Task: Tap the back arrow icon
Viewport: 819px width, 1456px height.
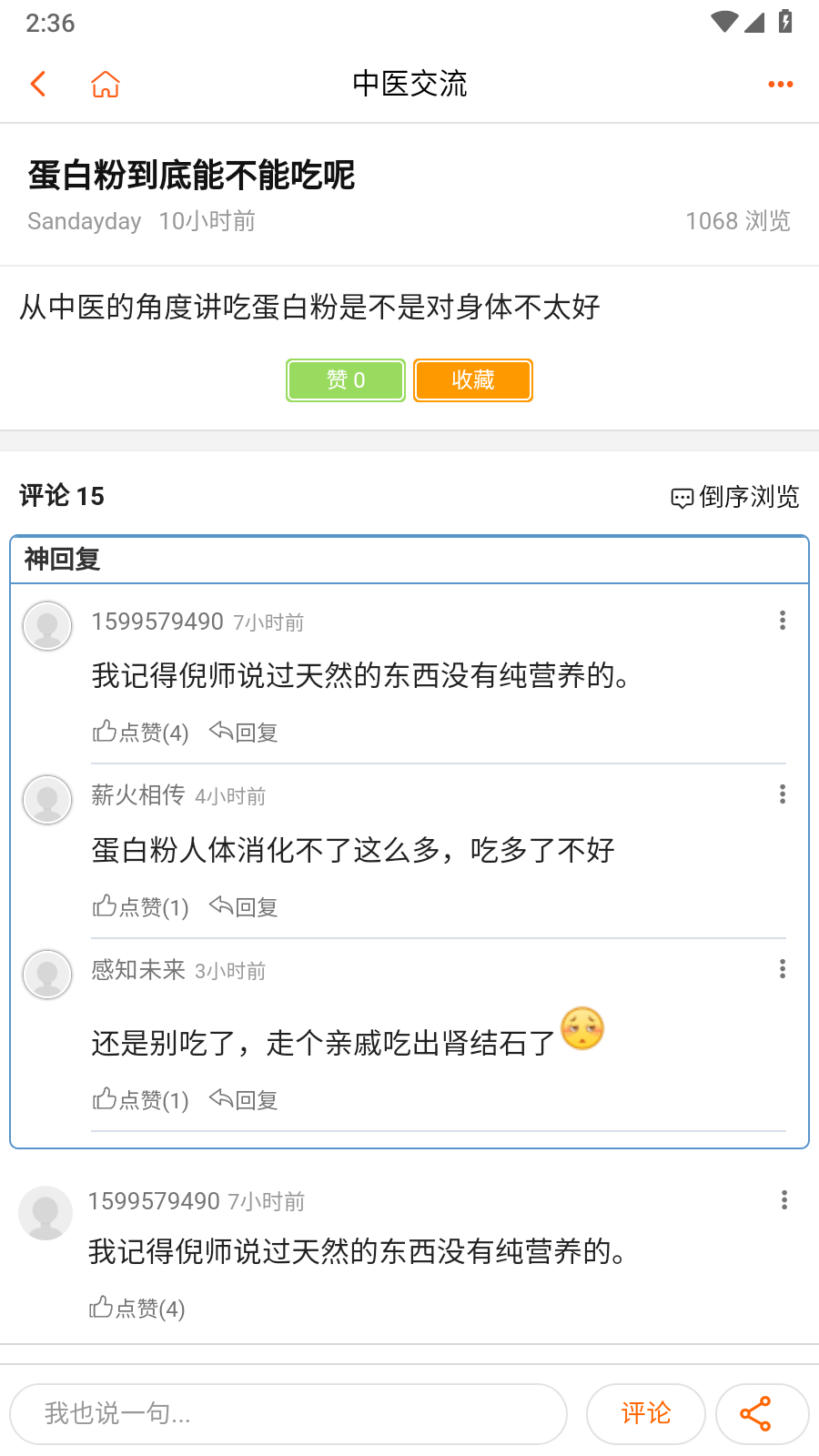Action: click(37, 83)
